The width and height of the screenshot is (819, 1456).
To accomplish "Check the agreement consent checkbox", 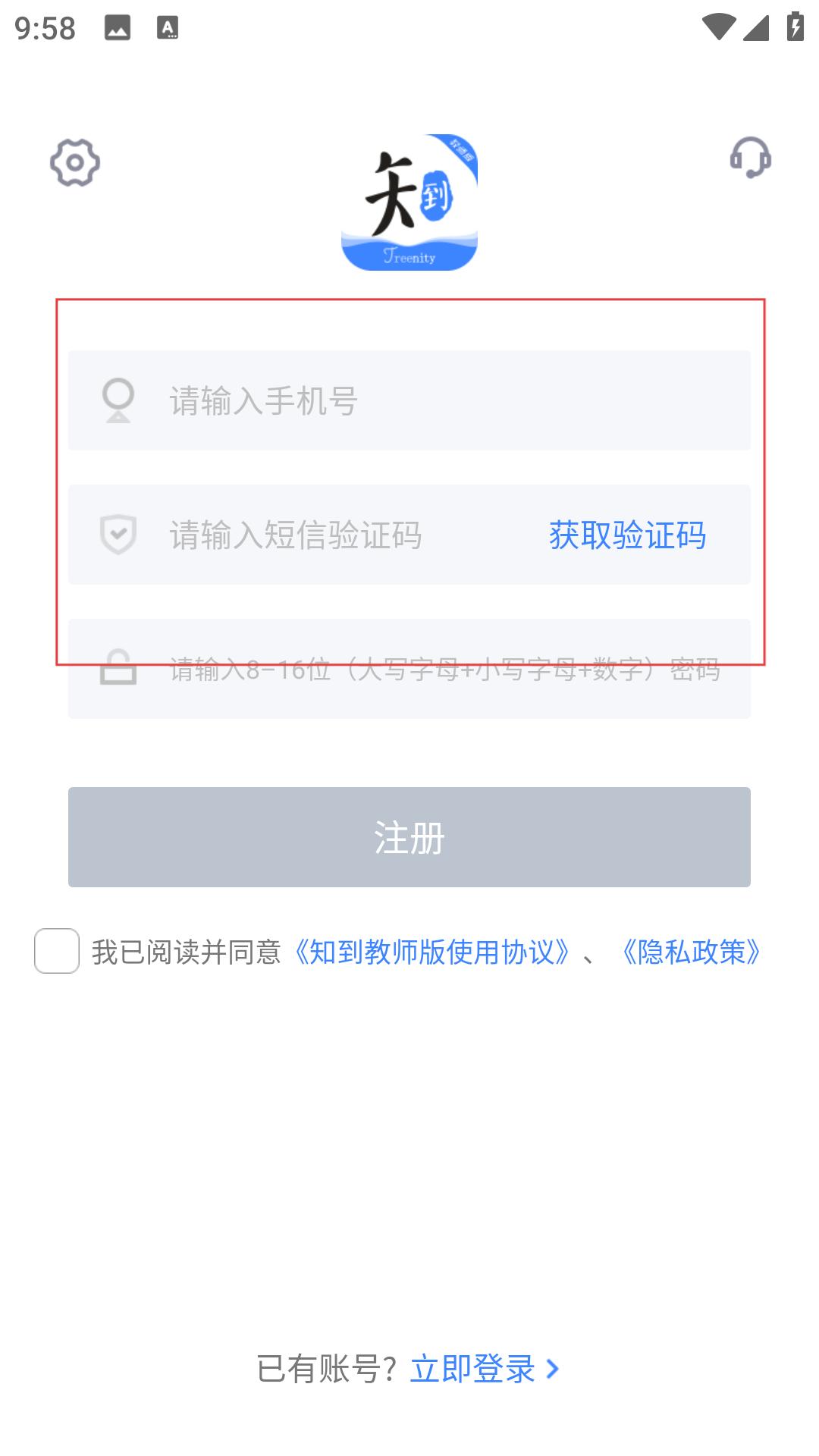I will [x=57, y=951].
